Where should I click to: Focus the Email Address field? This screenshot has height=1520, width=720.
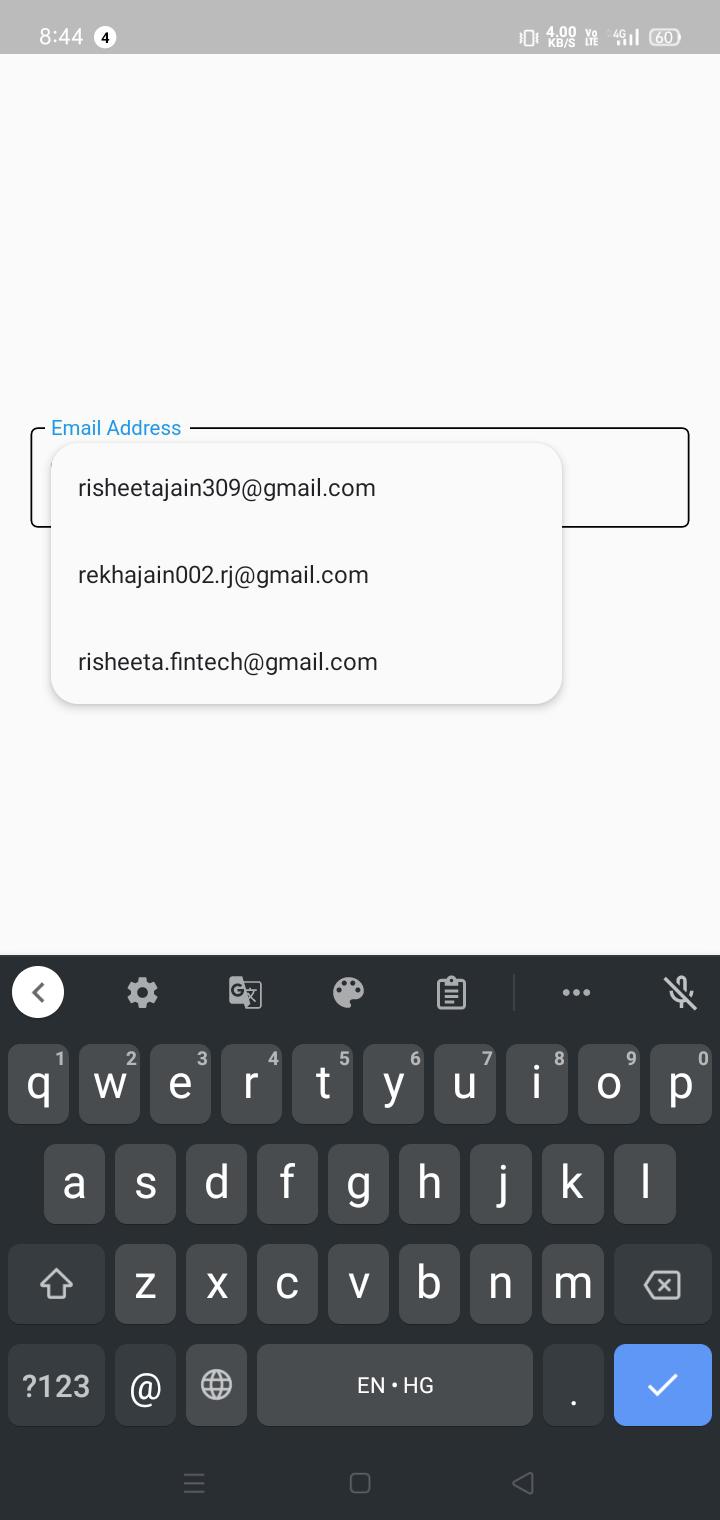pos(625,478)
